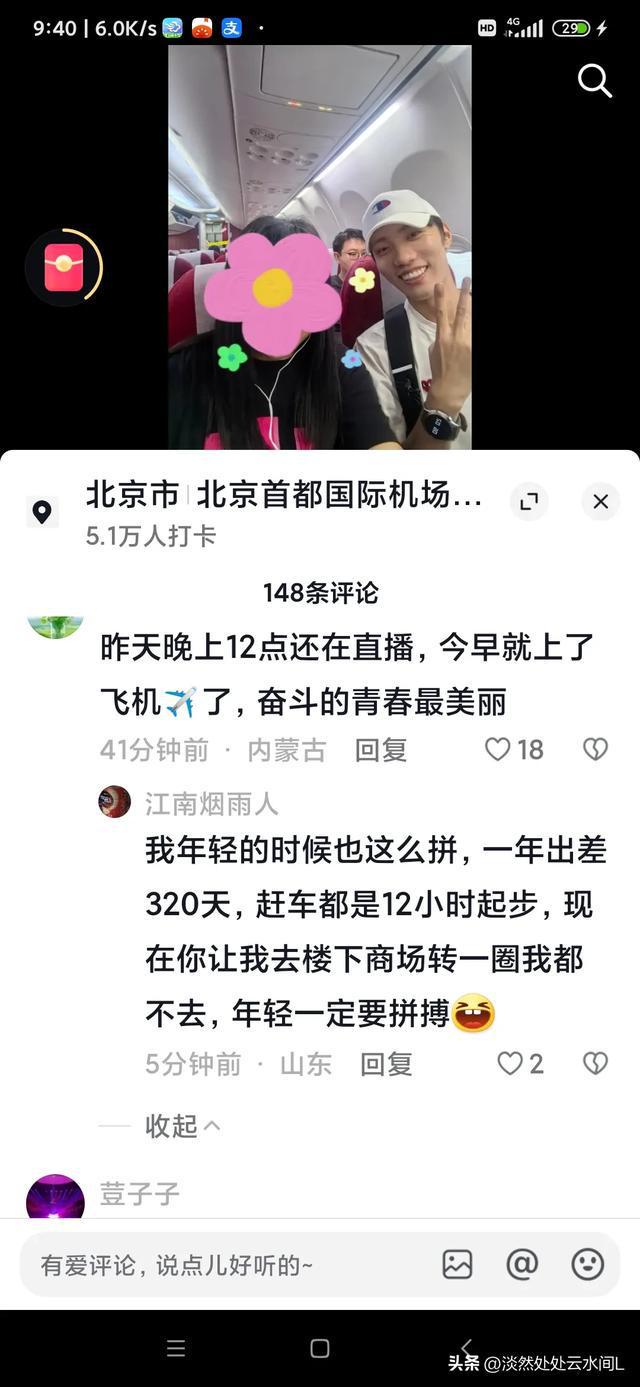Open the 北京首都国际机场 location
The width and height of the screenshot is (640, 1387).
click(x=283, y=496)
